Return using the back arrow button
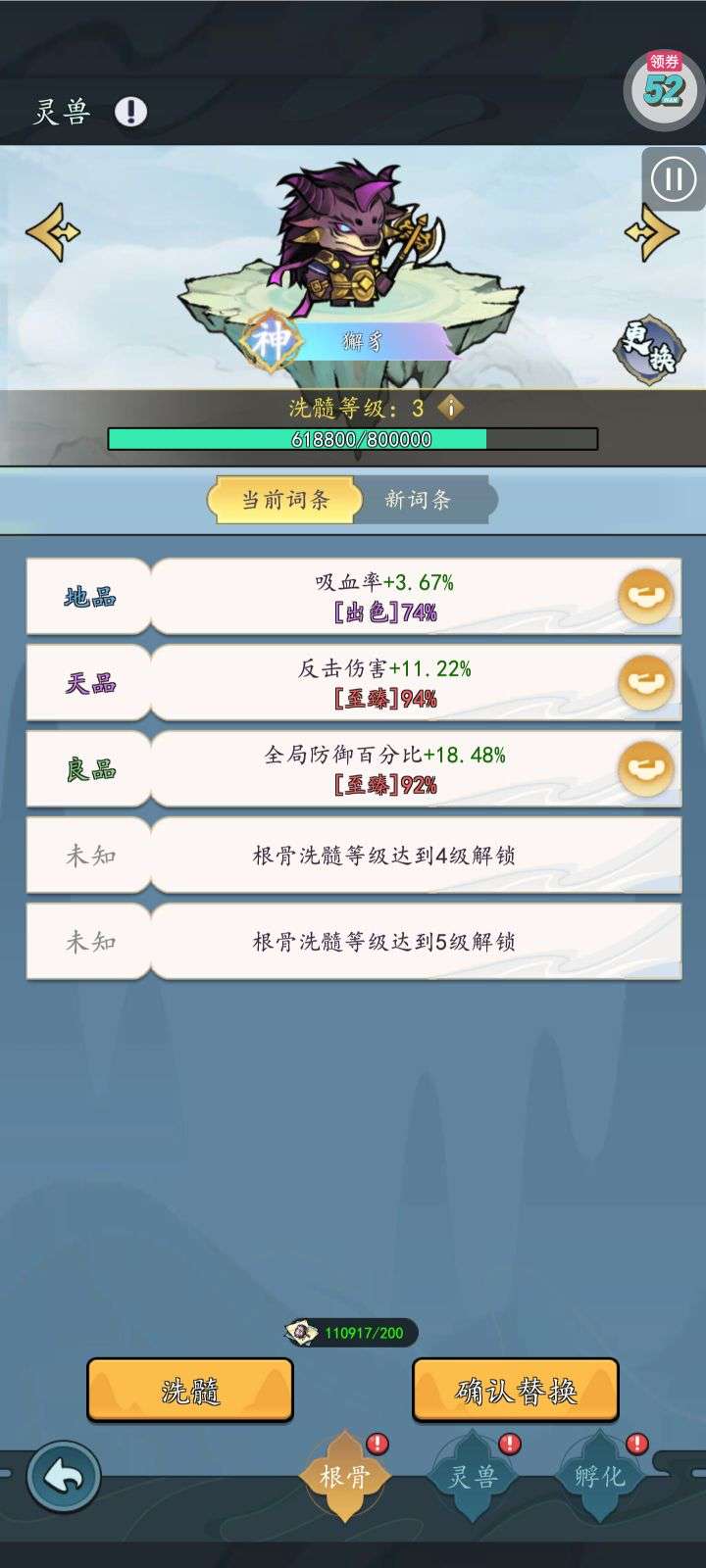Screen dimensions: 706x1568 64,1477
